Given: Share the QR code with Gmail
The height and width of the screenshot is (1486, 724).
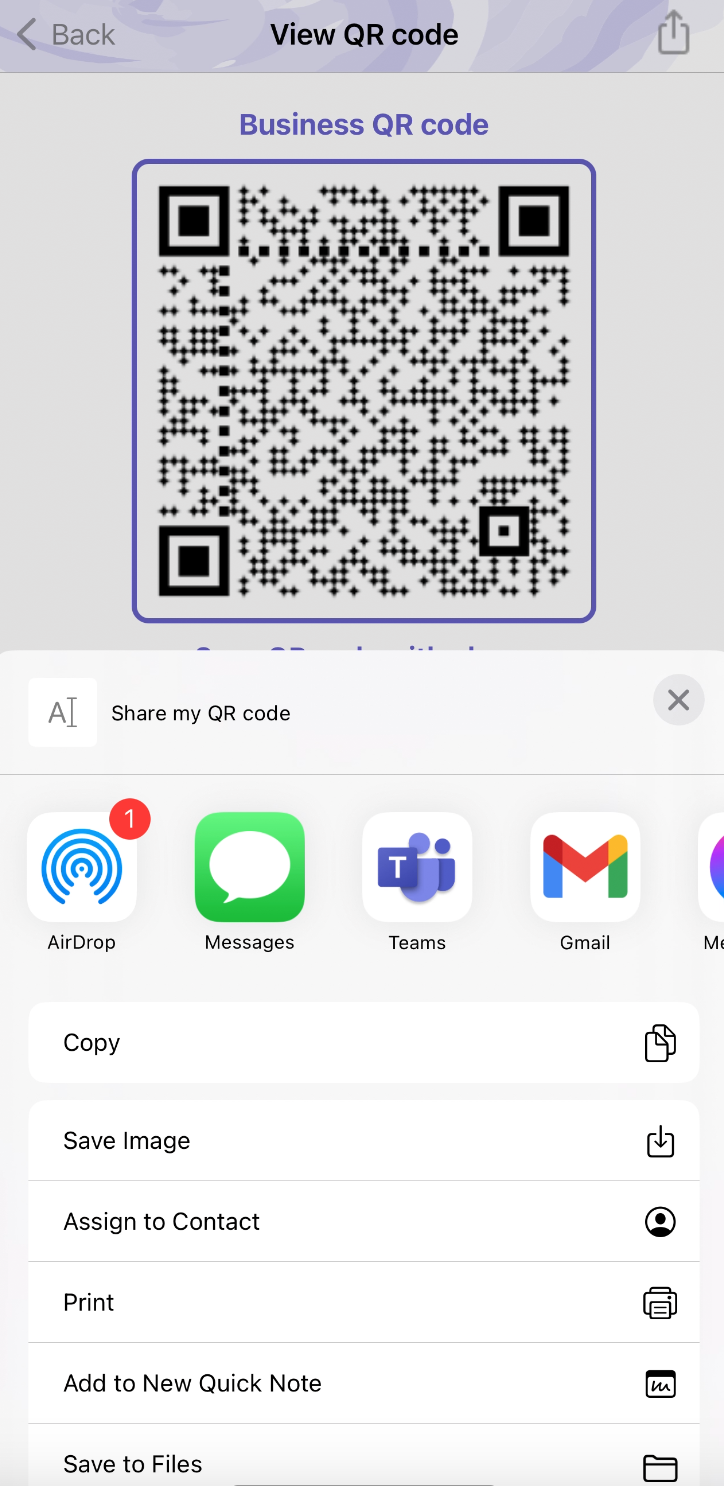Looking at the screenshot, I should pyautogui.click(x=585, y=880).
